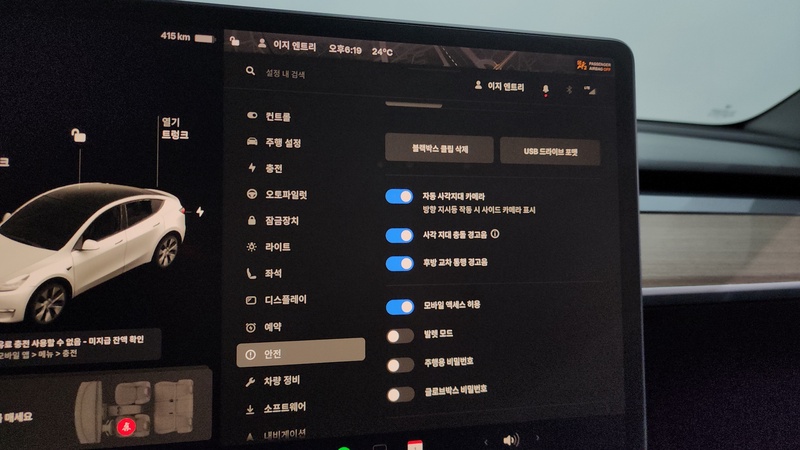
Task: Toggle 후방 교차 통행 경고음 off
Action: [x=400, y=264]
